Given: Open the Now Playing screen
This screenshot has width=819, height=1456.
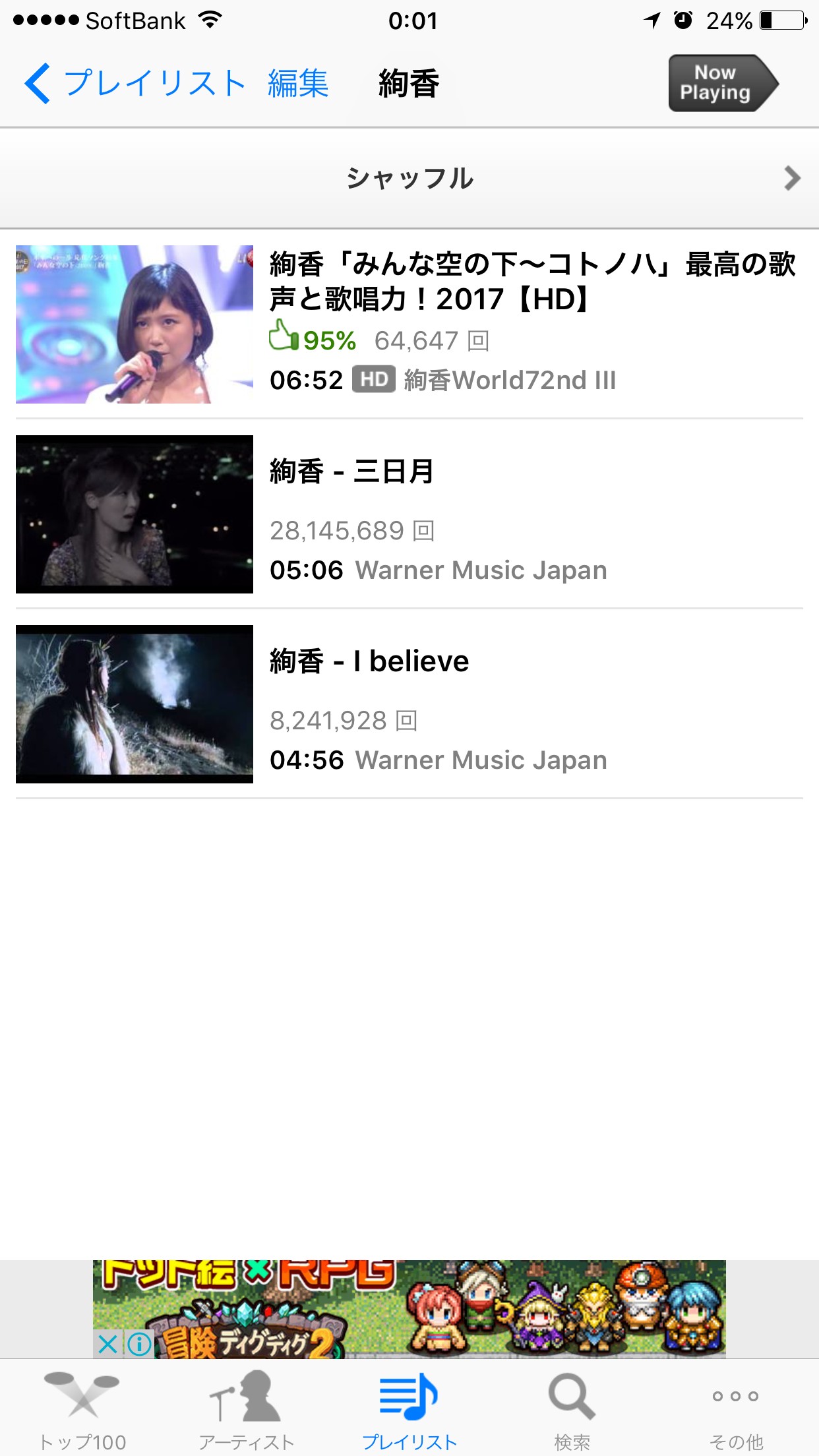Looking at the screenshot, I should (722, 84).
